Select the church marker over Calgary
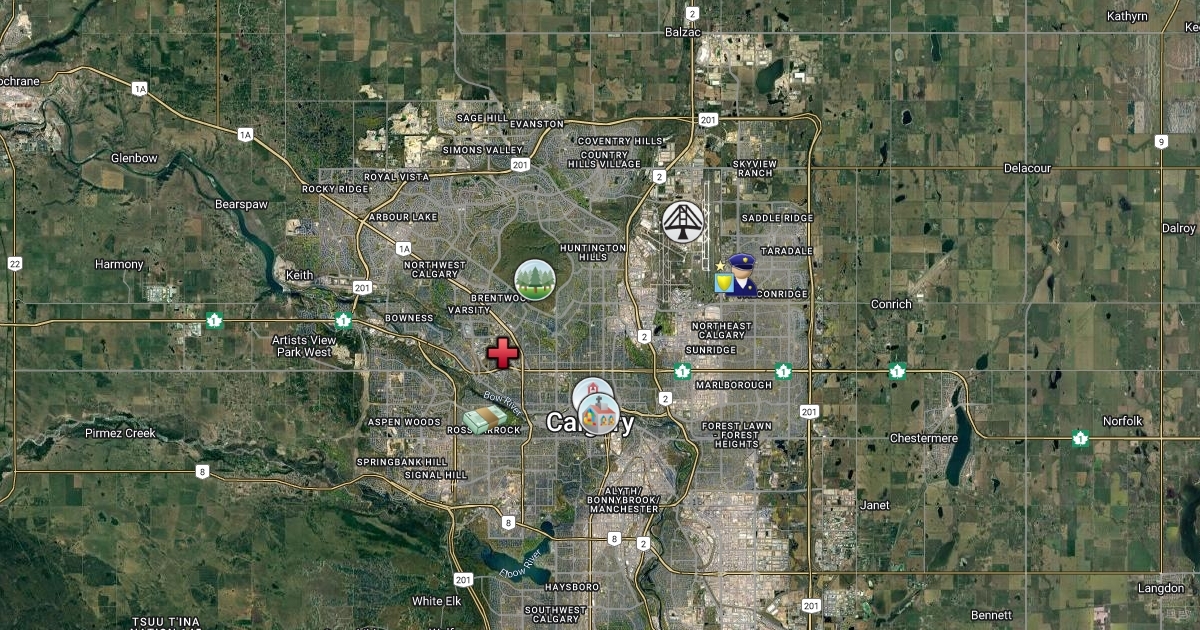1200x630 pixels. coord(599,413)
